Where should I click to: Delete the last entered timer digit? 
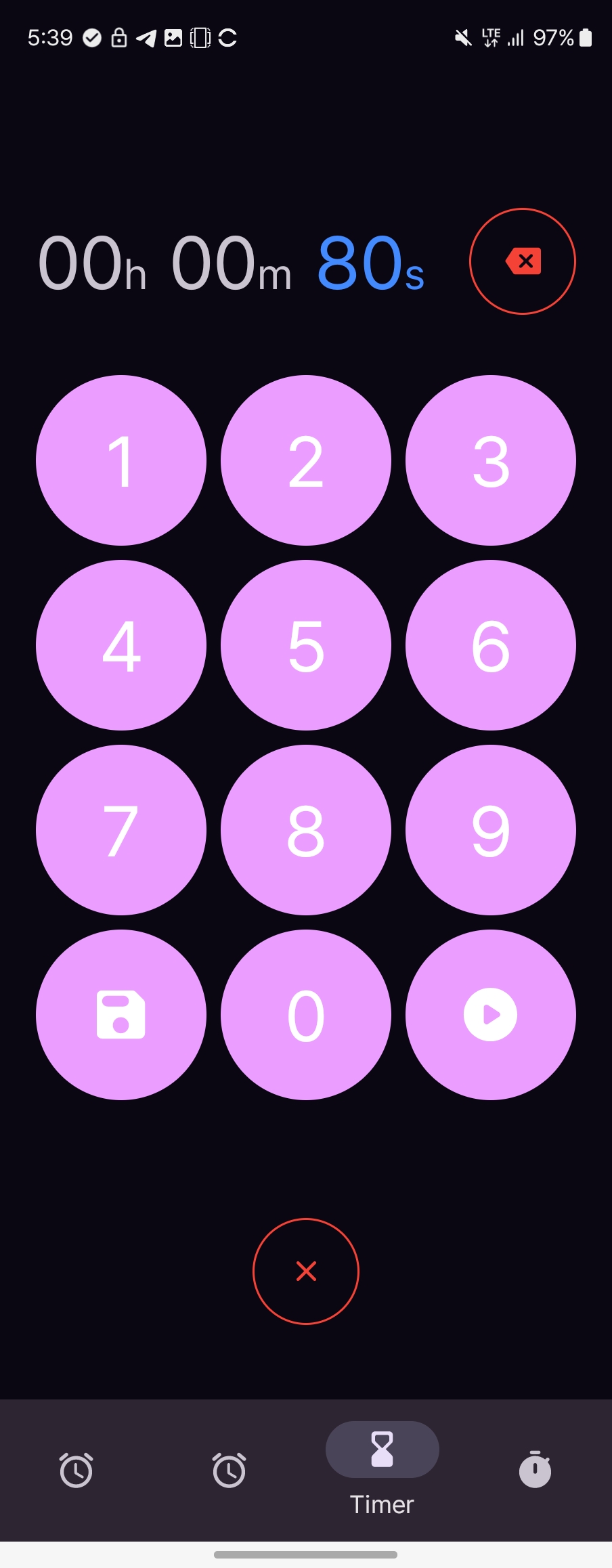(523, 261)
